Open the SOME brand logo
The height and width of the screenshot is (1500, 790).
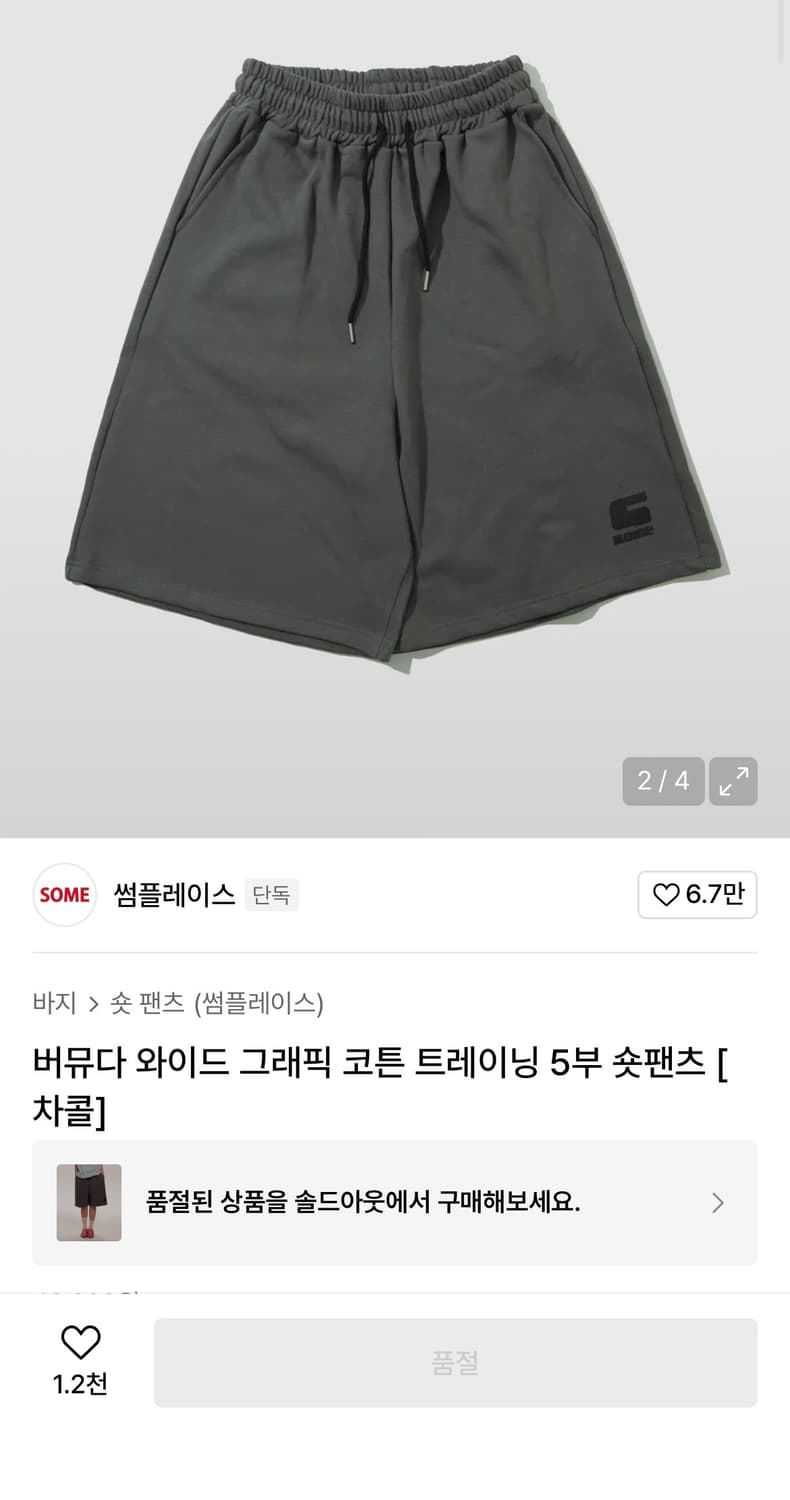(64, 895)
